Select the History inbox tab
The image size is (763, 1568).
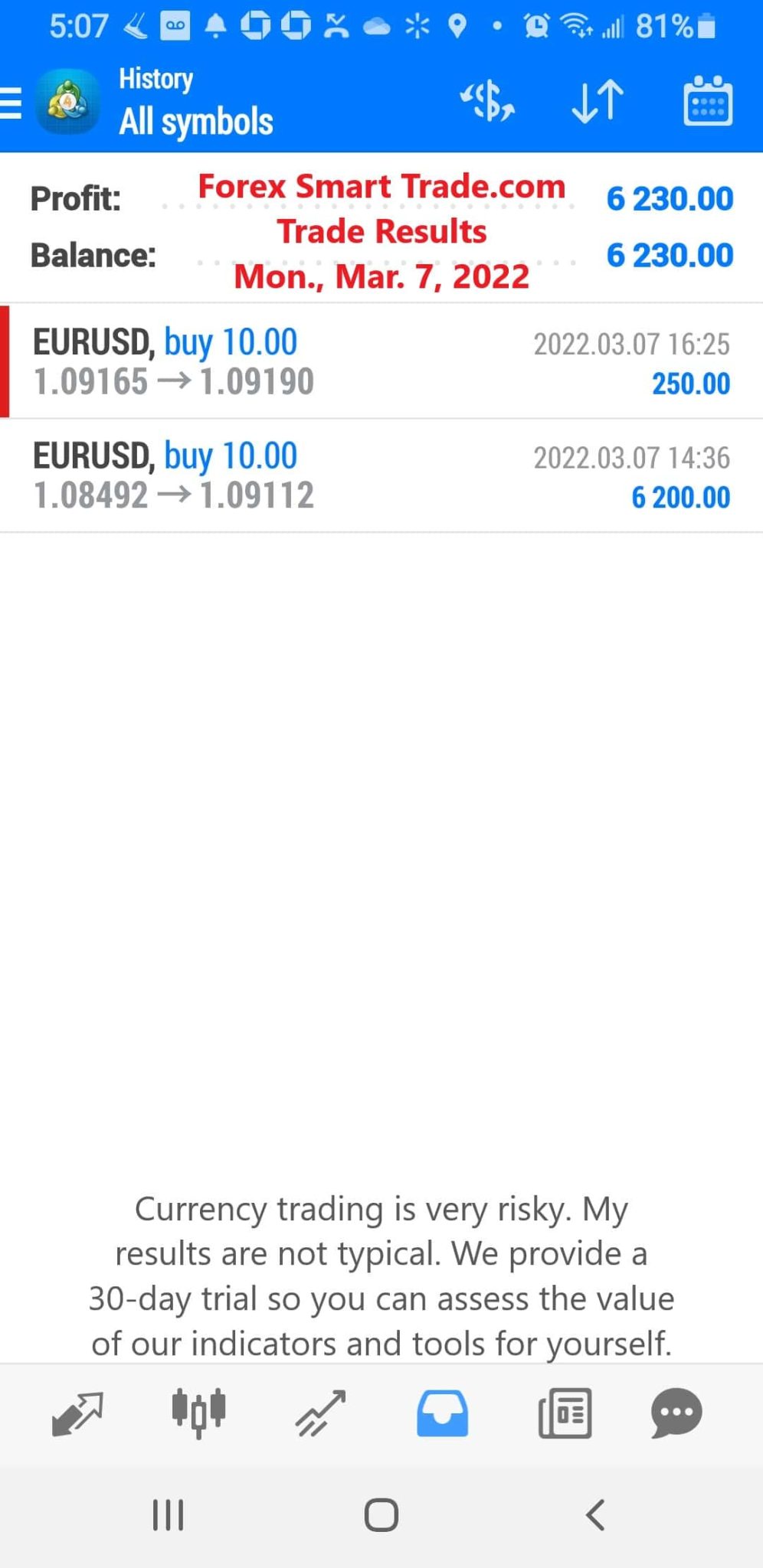point(442,1413)
